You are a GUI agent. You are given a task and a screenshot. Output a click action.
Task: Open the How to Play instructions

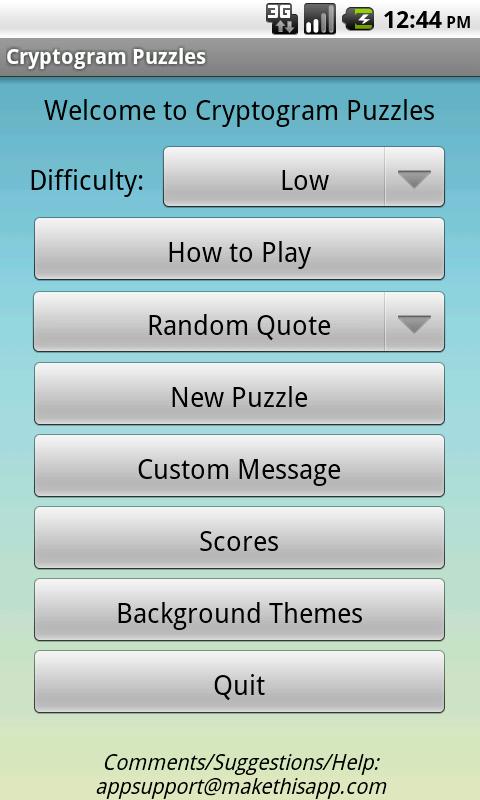point(239,248)
